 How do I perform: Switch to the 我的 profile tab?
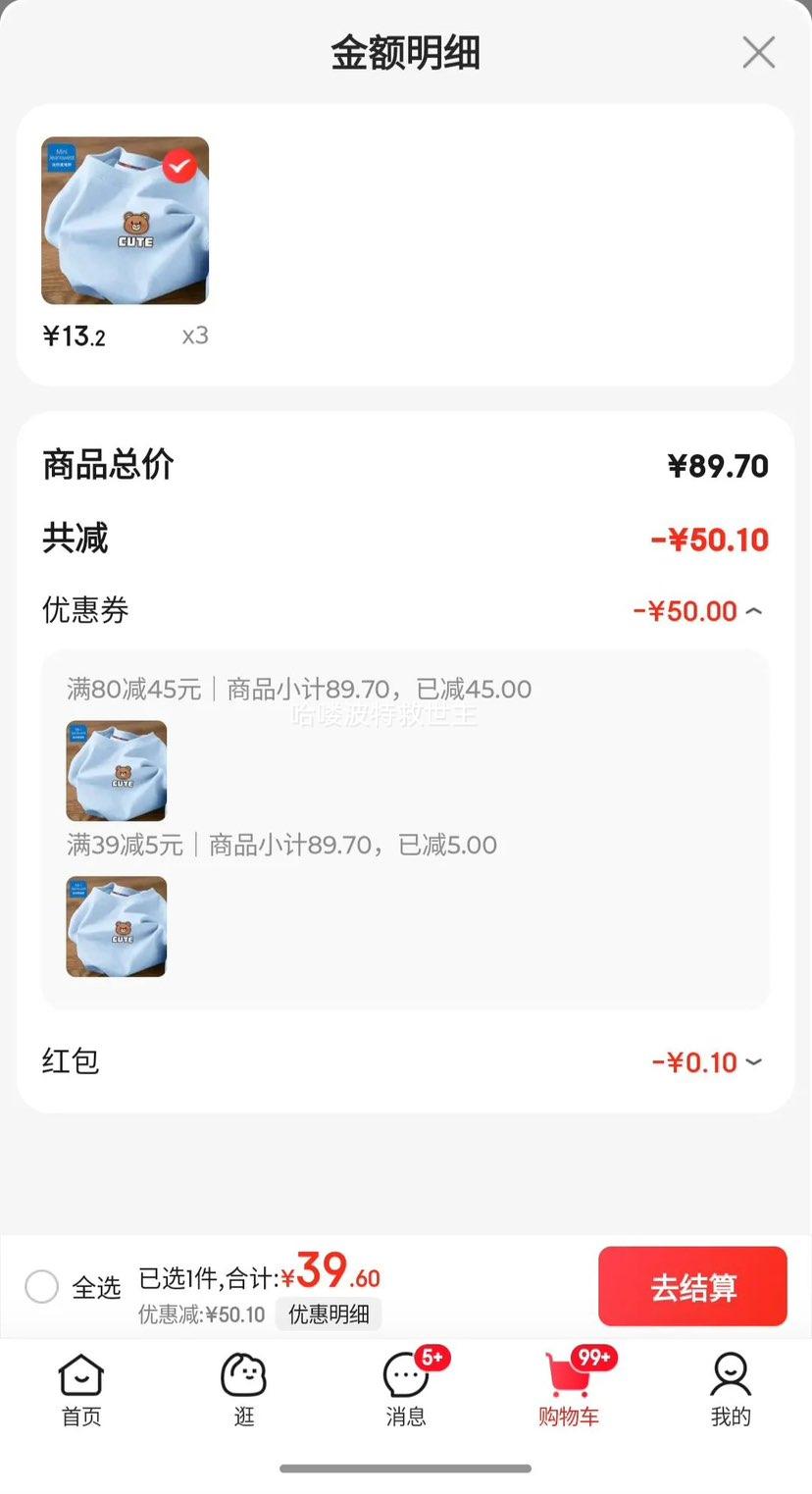coord(731,1389)
